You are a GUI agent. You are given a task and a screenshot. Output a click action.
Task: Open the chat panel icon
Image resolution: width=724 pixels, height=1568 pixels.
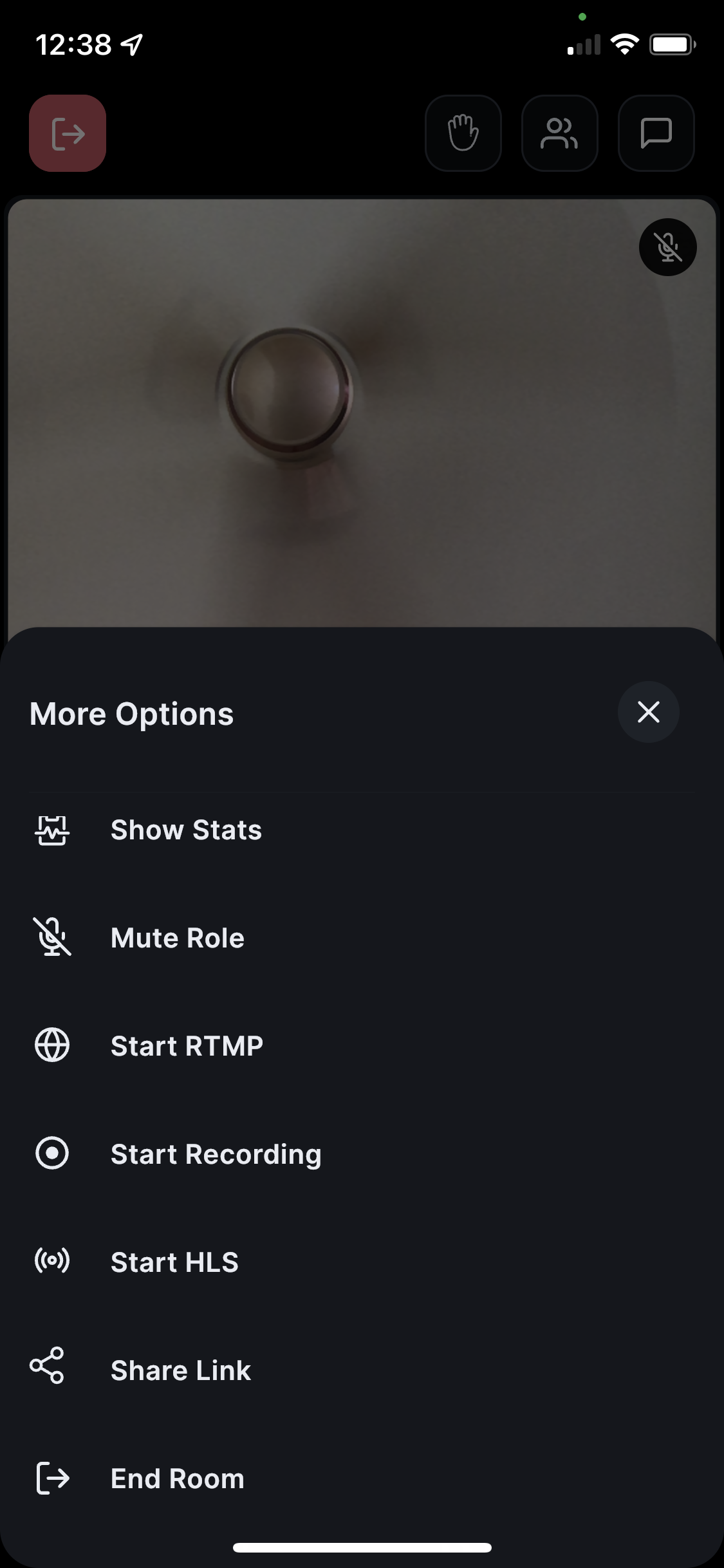656,133
